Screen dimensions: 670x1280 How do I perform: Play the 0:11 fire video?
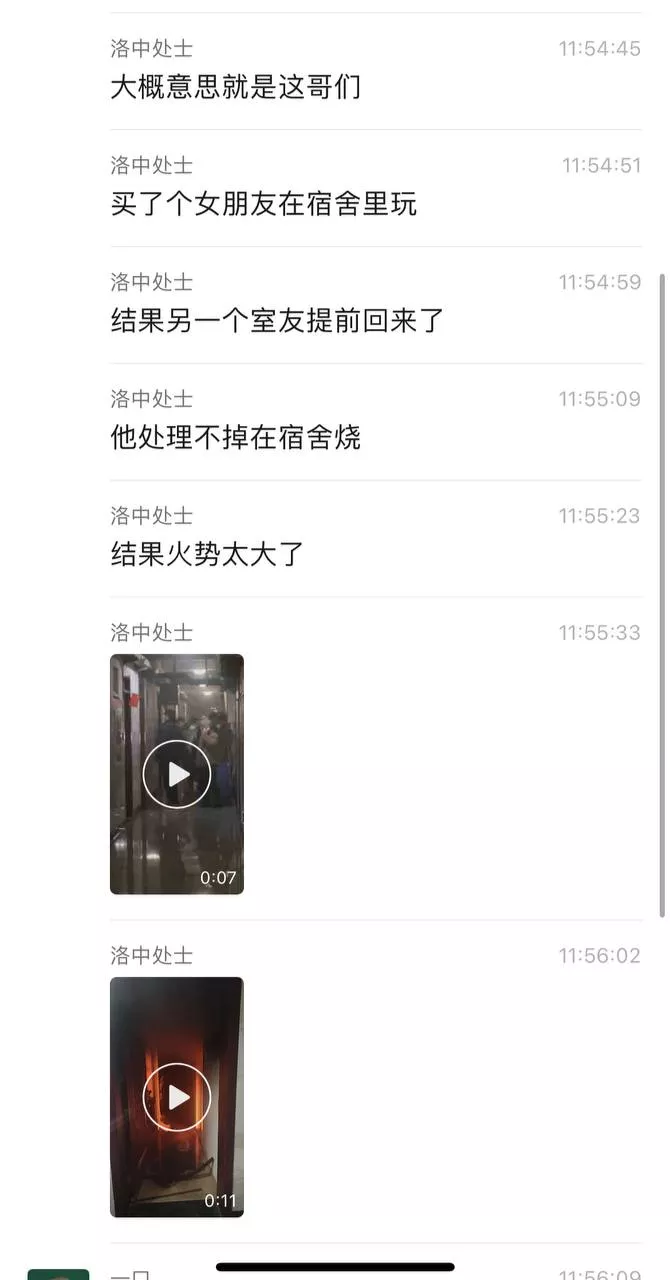[177, 1097]
